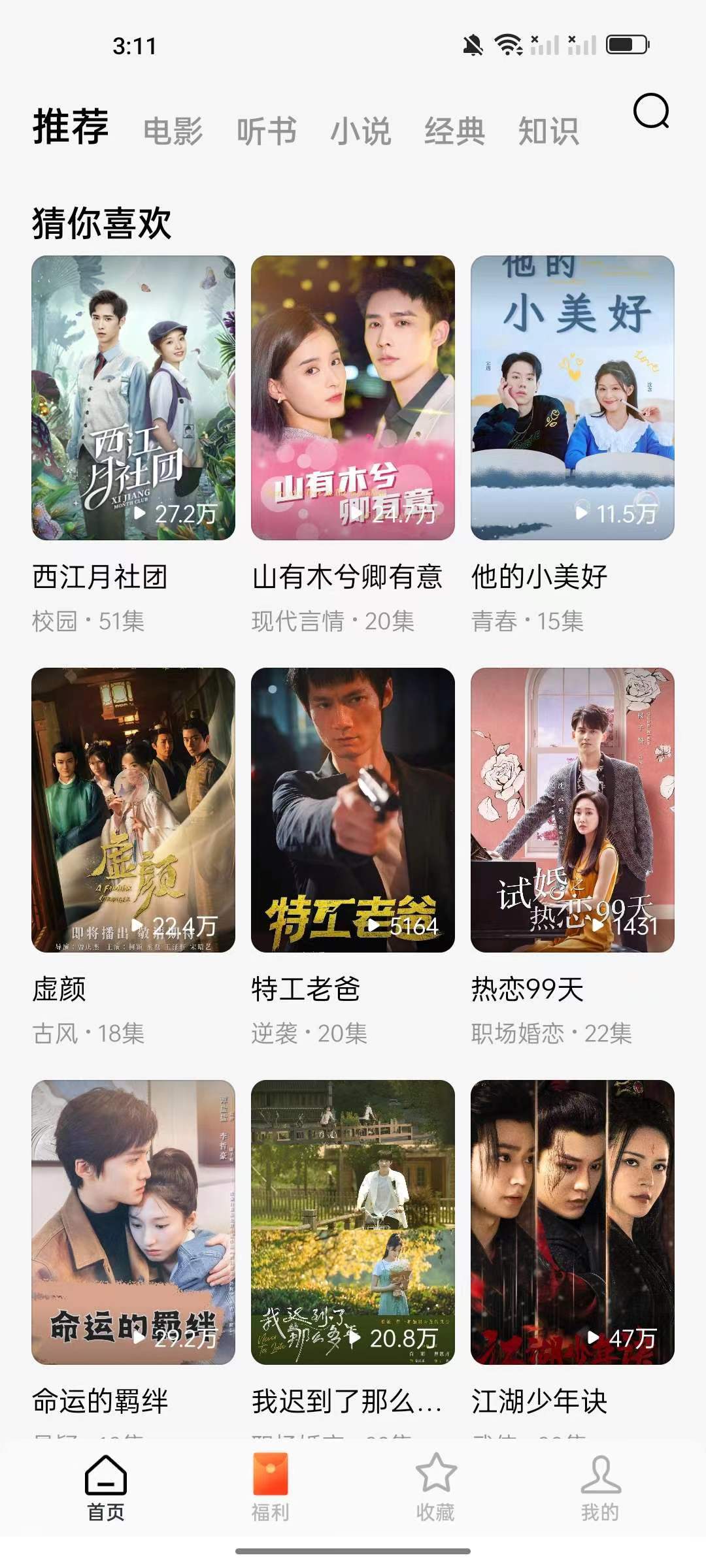Open the 知识 tab
This screenshot has width=706, height=1568.
click(548, 131)
